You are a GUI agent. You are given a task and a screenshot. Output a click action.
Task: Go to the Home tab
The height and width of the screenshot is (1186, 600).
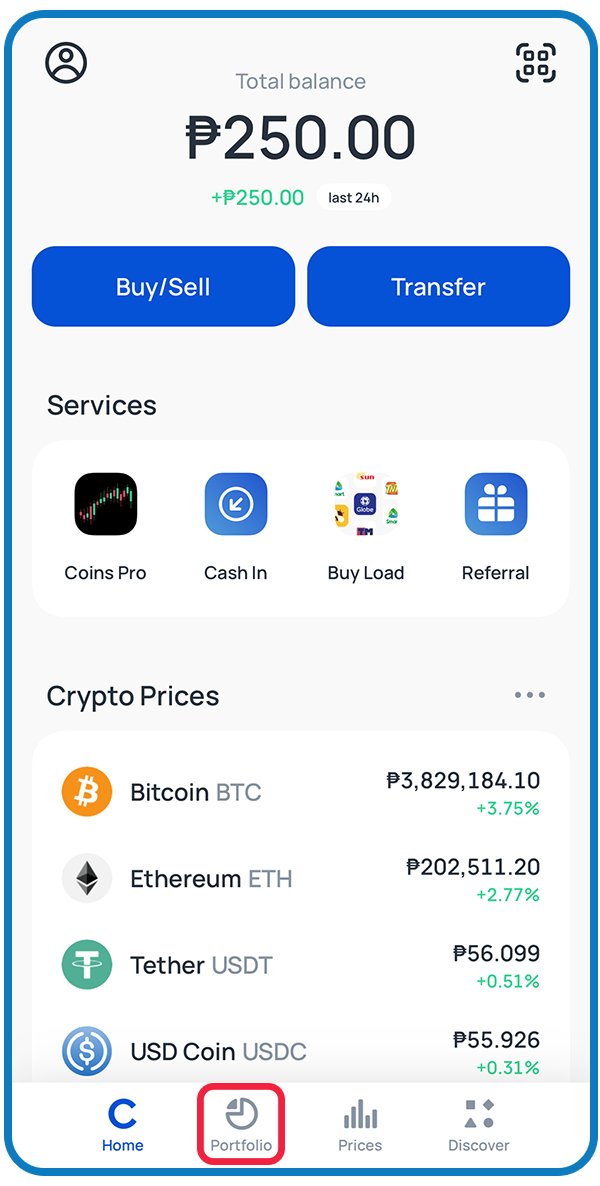point(122,1125)
